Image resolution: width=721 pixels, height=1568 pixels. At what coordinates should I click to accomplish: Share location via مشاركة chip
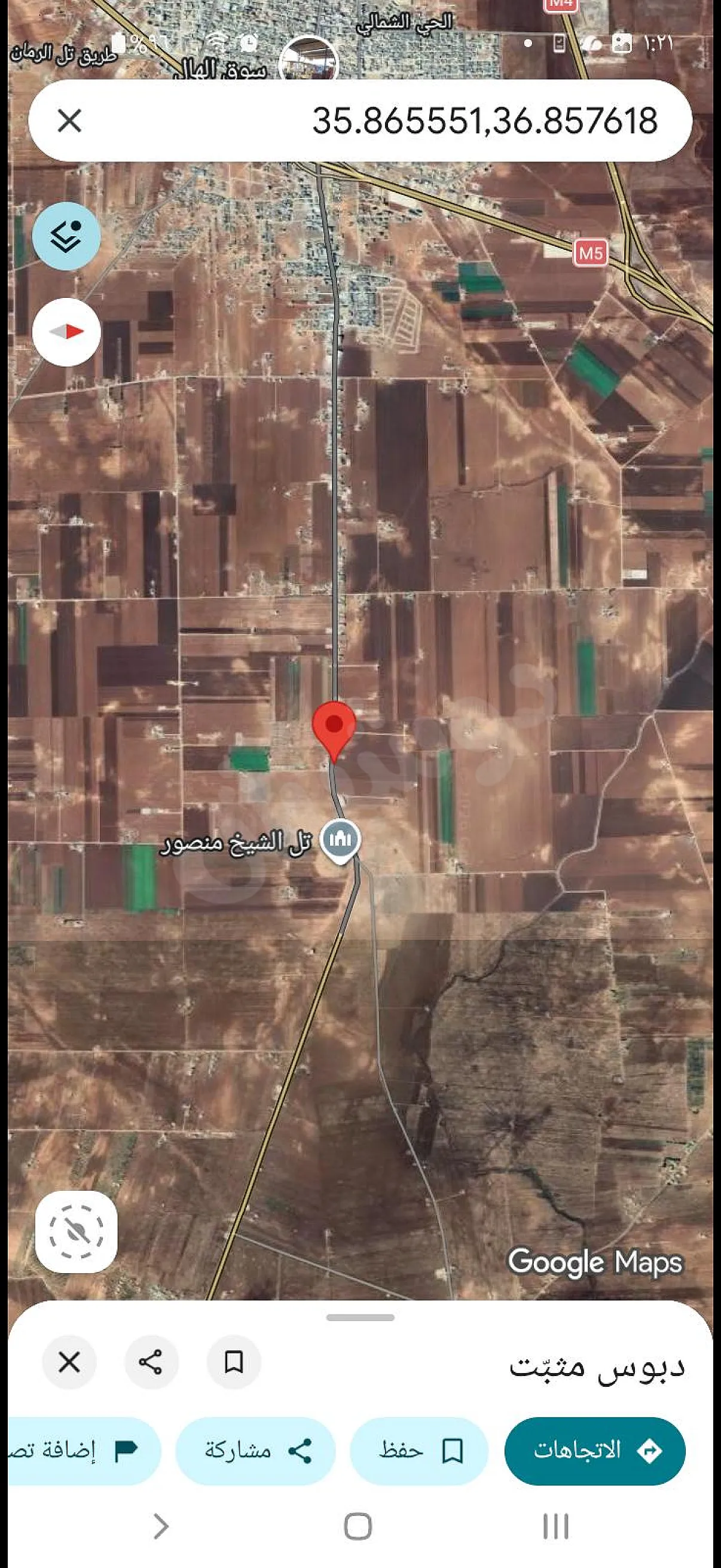pyautogui.click(x=255, y=1451)
